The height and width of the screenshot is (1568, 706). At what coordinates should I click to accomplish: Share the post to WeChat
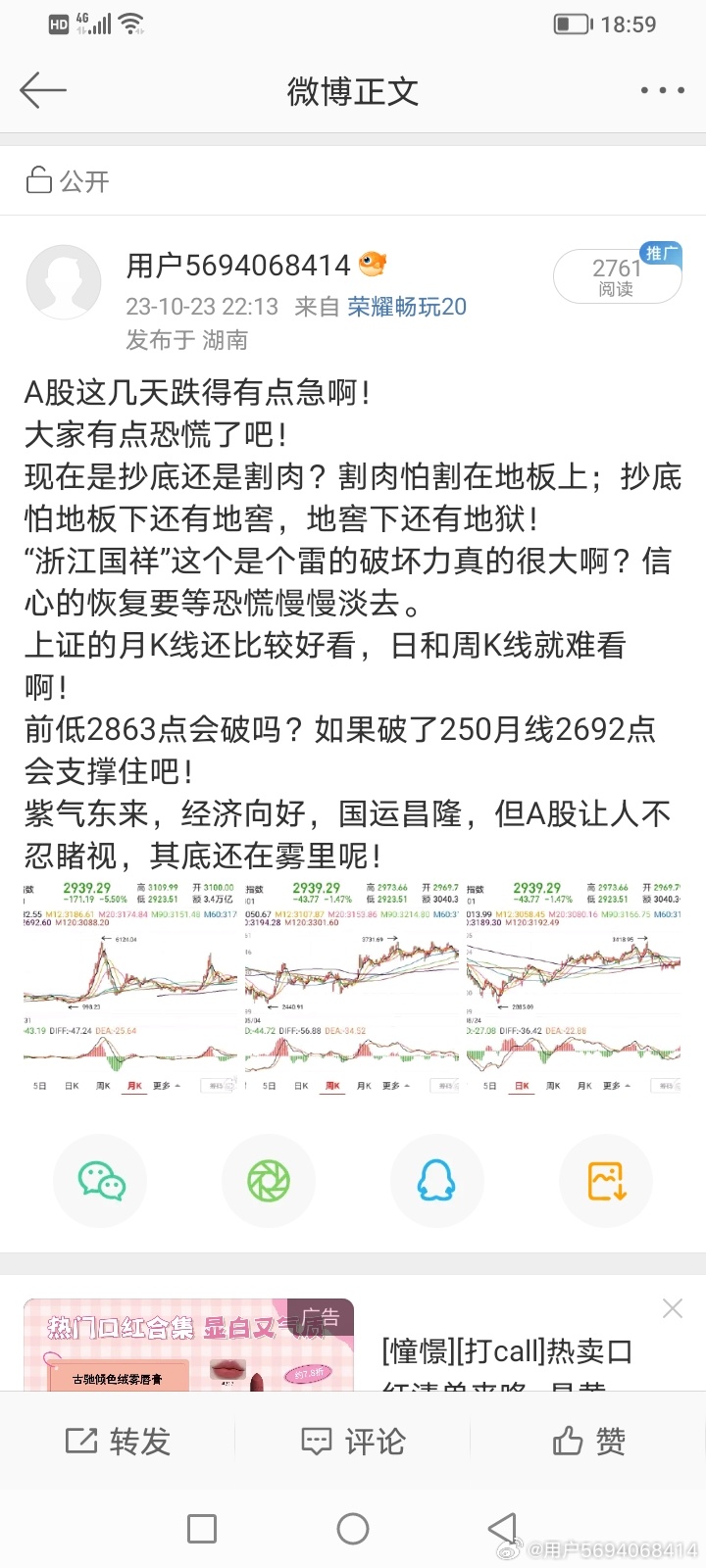pyautogui.click(x=101, y=1181)
